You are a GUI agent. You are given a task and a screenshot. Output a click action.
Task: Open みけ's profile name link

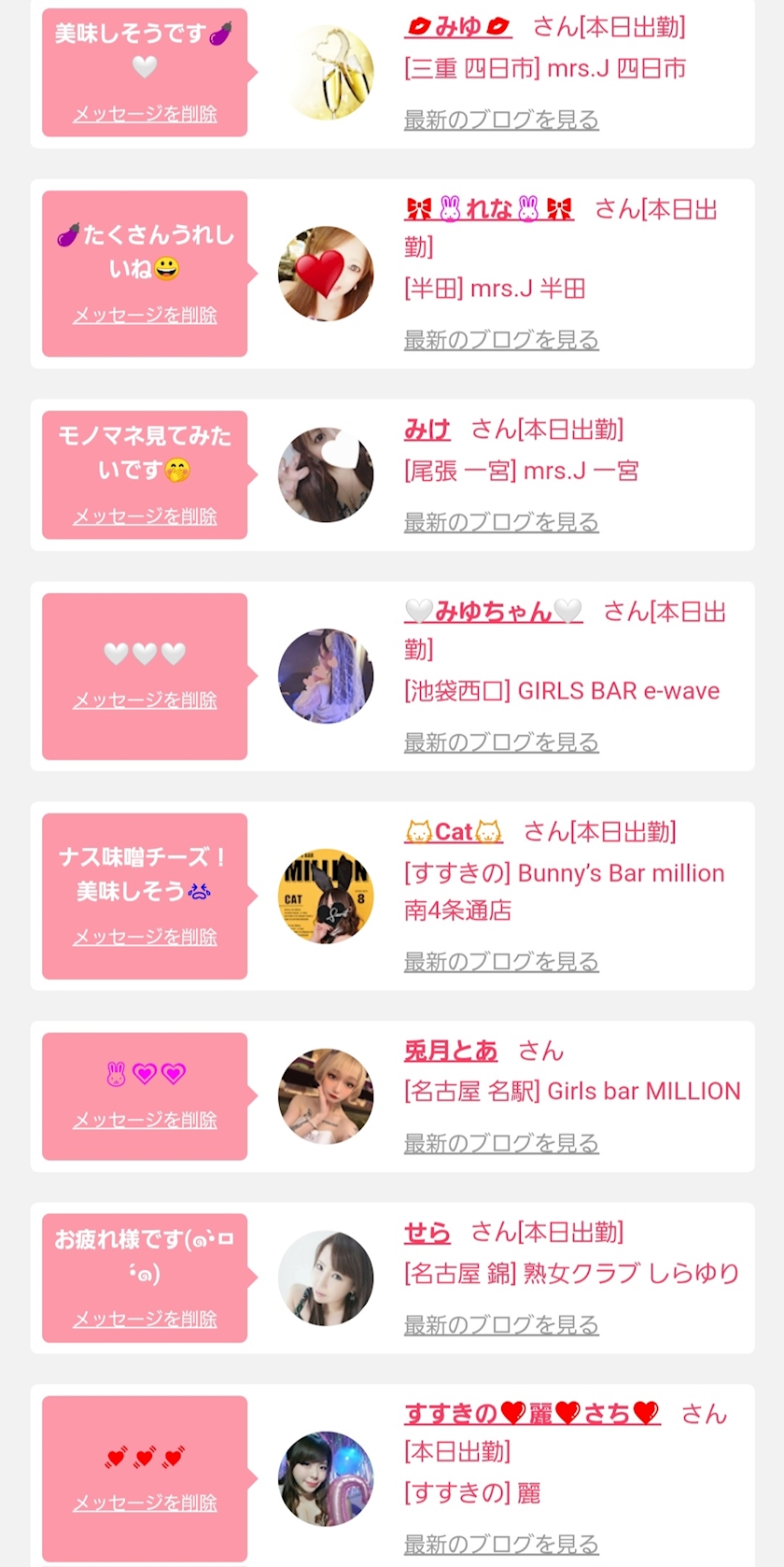427,430
